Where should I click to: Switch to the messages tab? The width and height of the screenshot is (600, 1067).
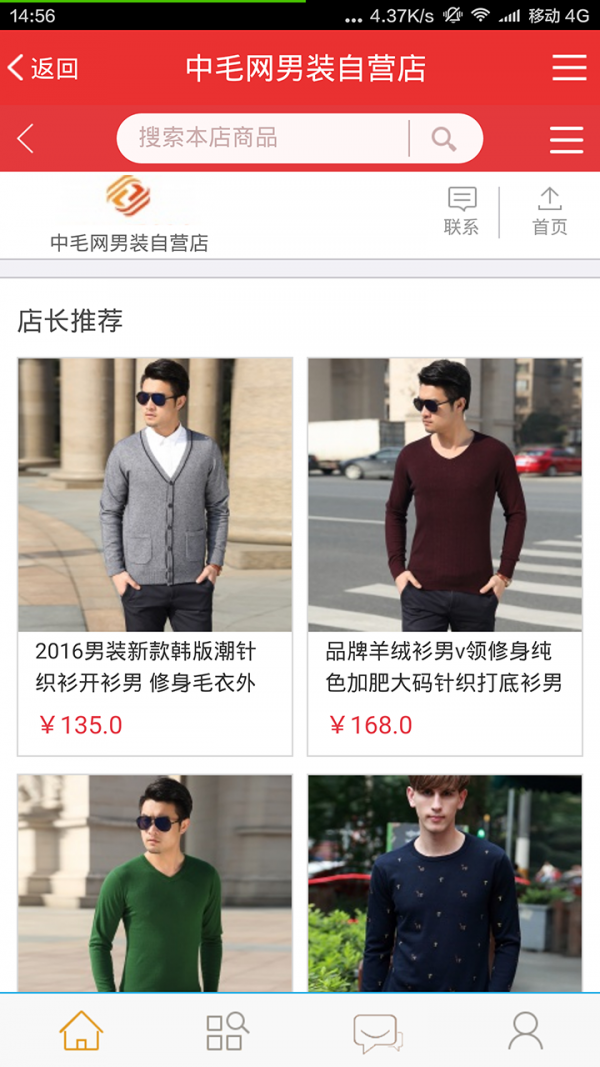[377, 1032]
